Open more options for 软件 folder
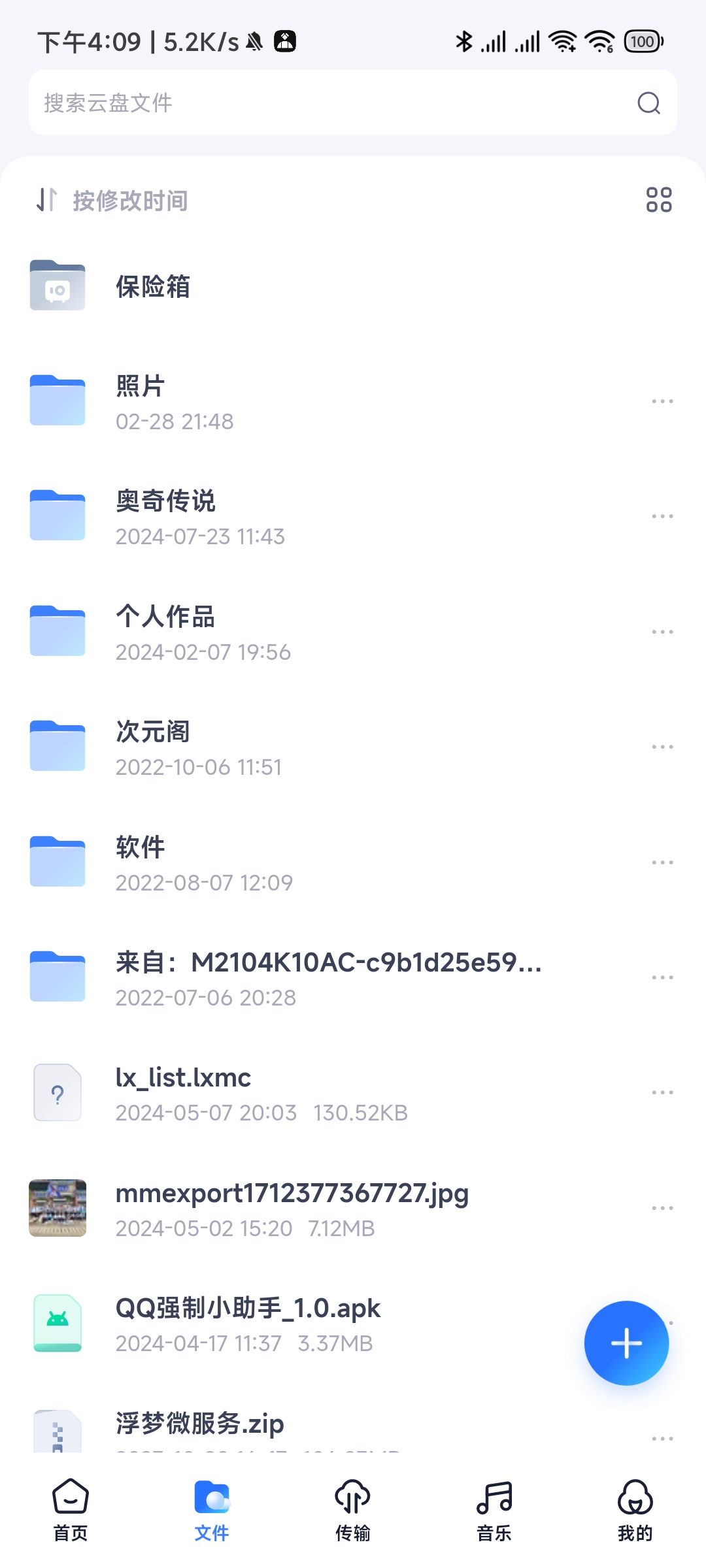The width and height of the screenshot is (706, 1568). pyautogui.click(x=662, y=862)
